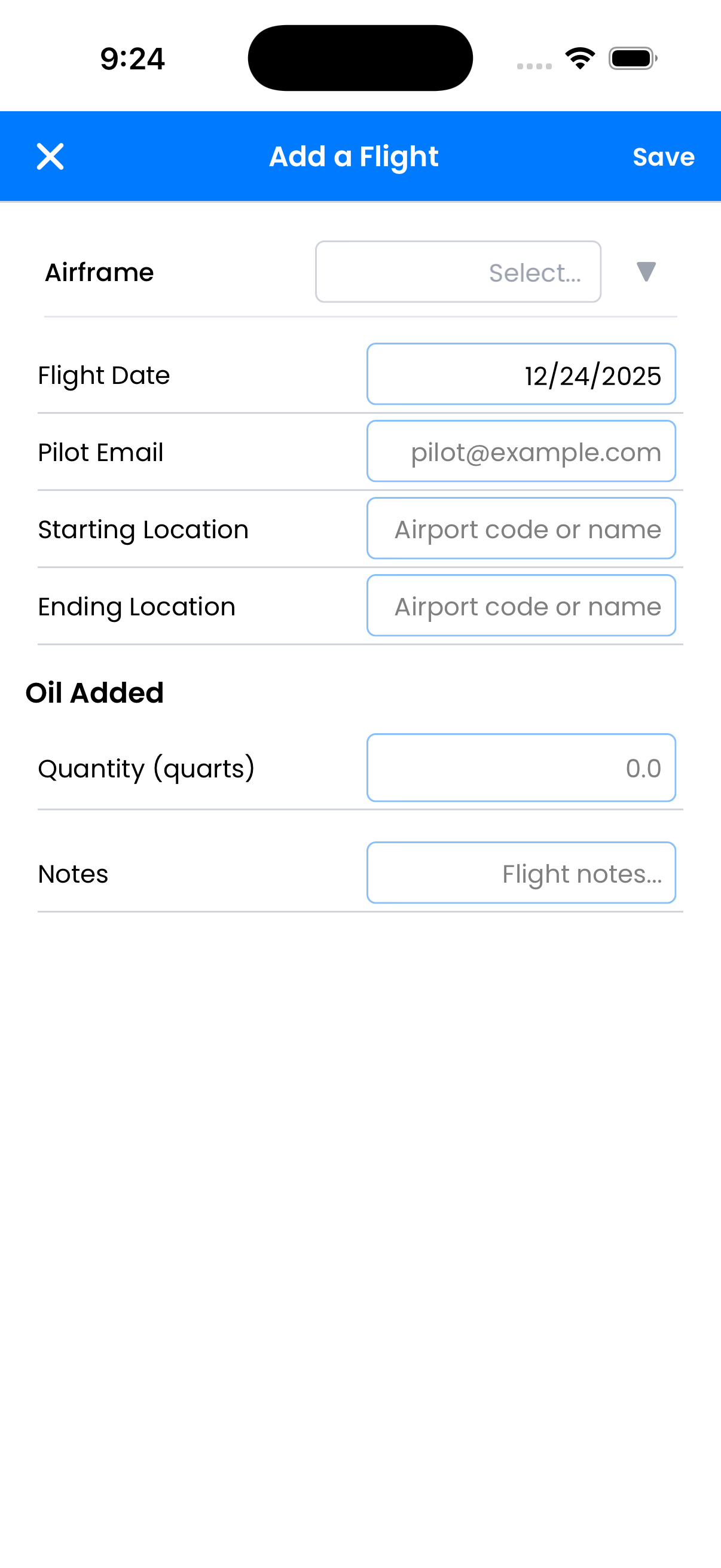
Task: Select the Ending Location airport field
Action: [x=521, y=606]
